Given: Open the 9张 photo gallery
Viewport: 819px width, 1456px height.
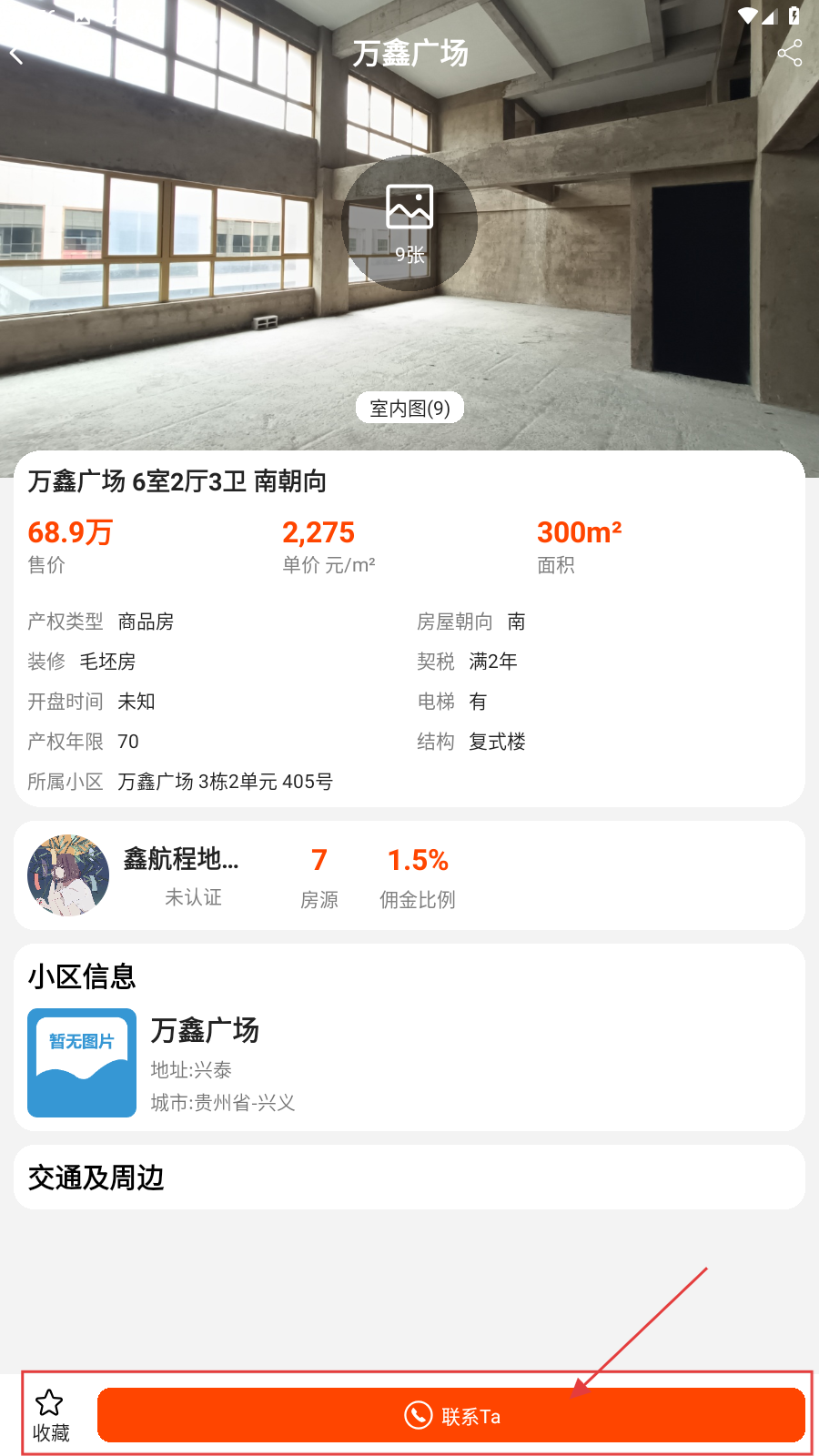Looking at the screenshot, I should 409,223.
